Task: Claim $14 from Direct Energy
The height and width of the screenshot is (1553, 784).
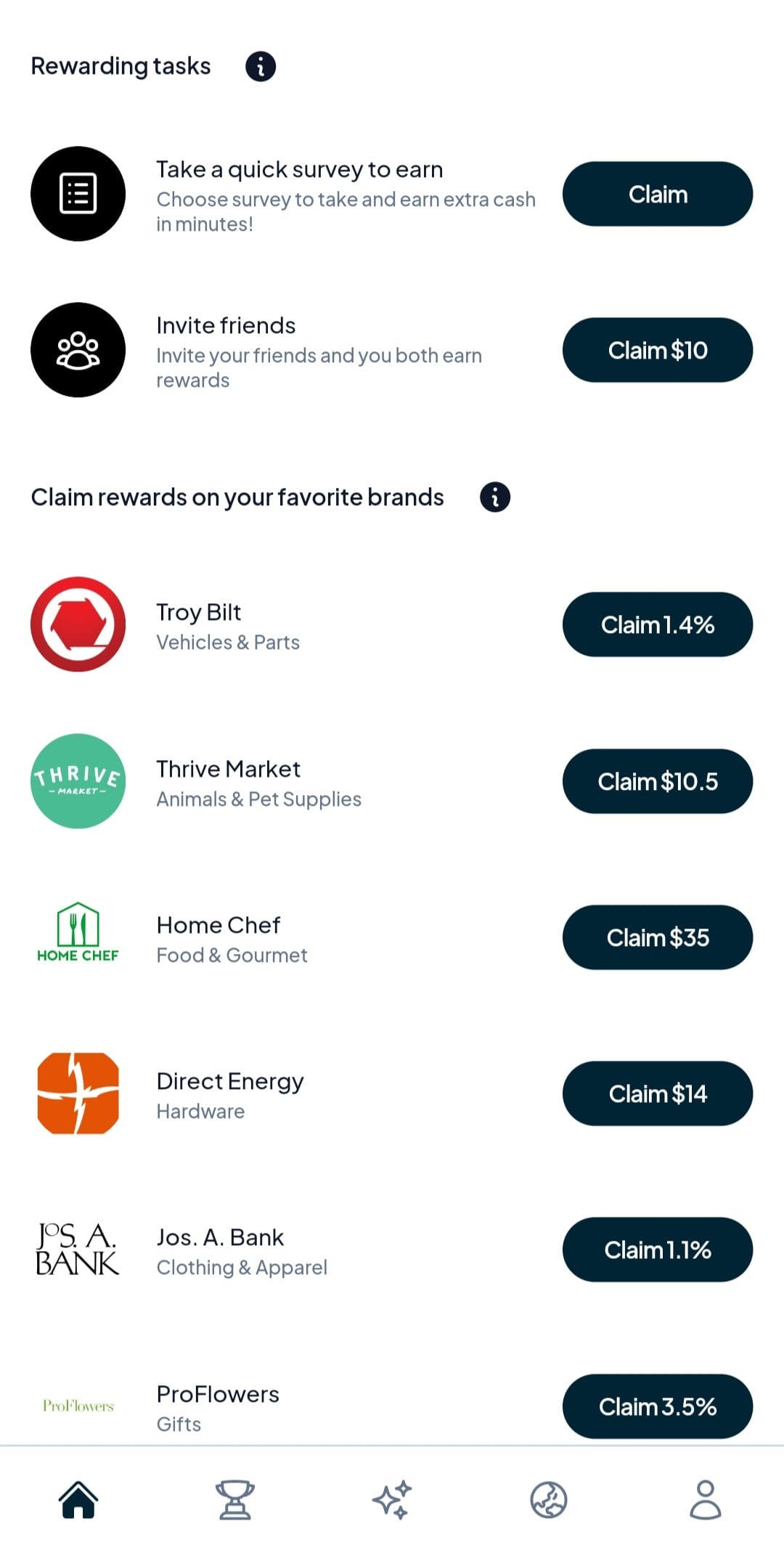Action: point(658,1093)
